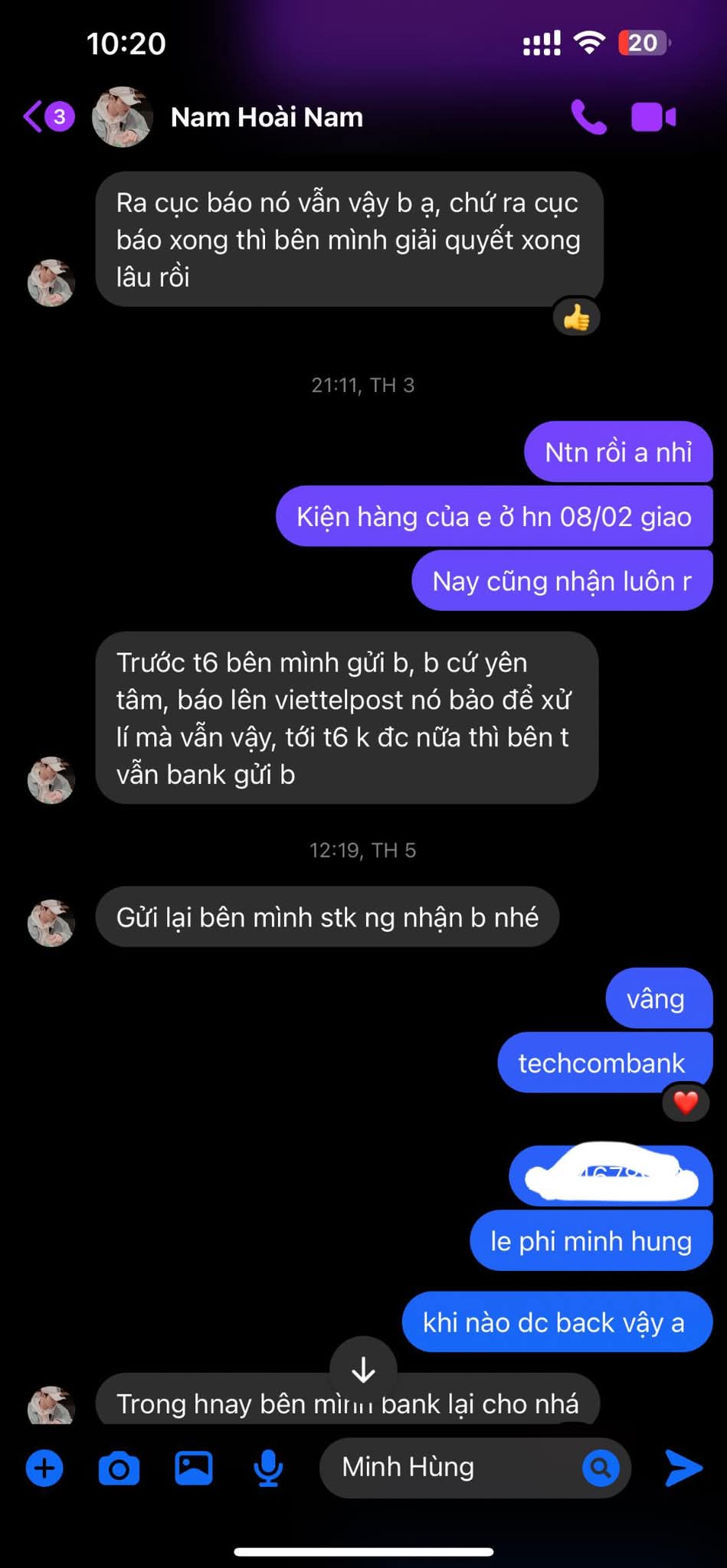Choose a photo from the gallery

[193, 1468]
